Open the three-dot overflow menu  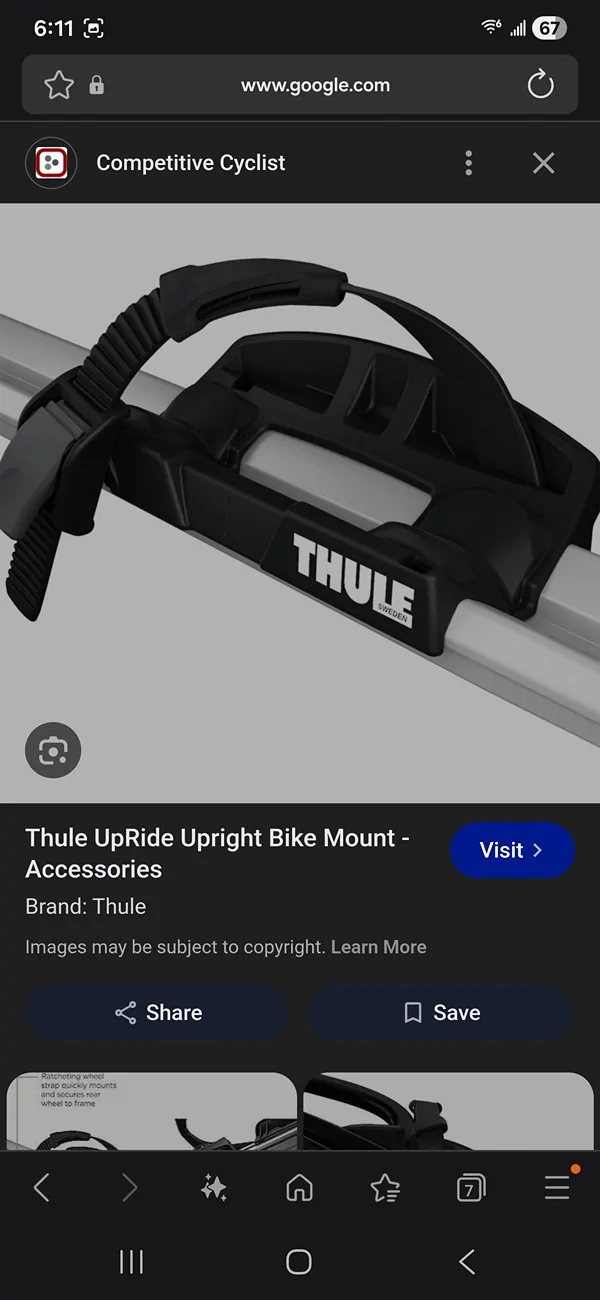click(x=468, y=163)
